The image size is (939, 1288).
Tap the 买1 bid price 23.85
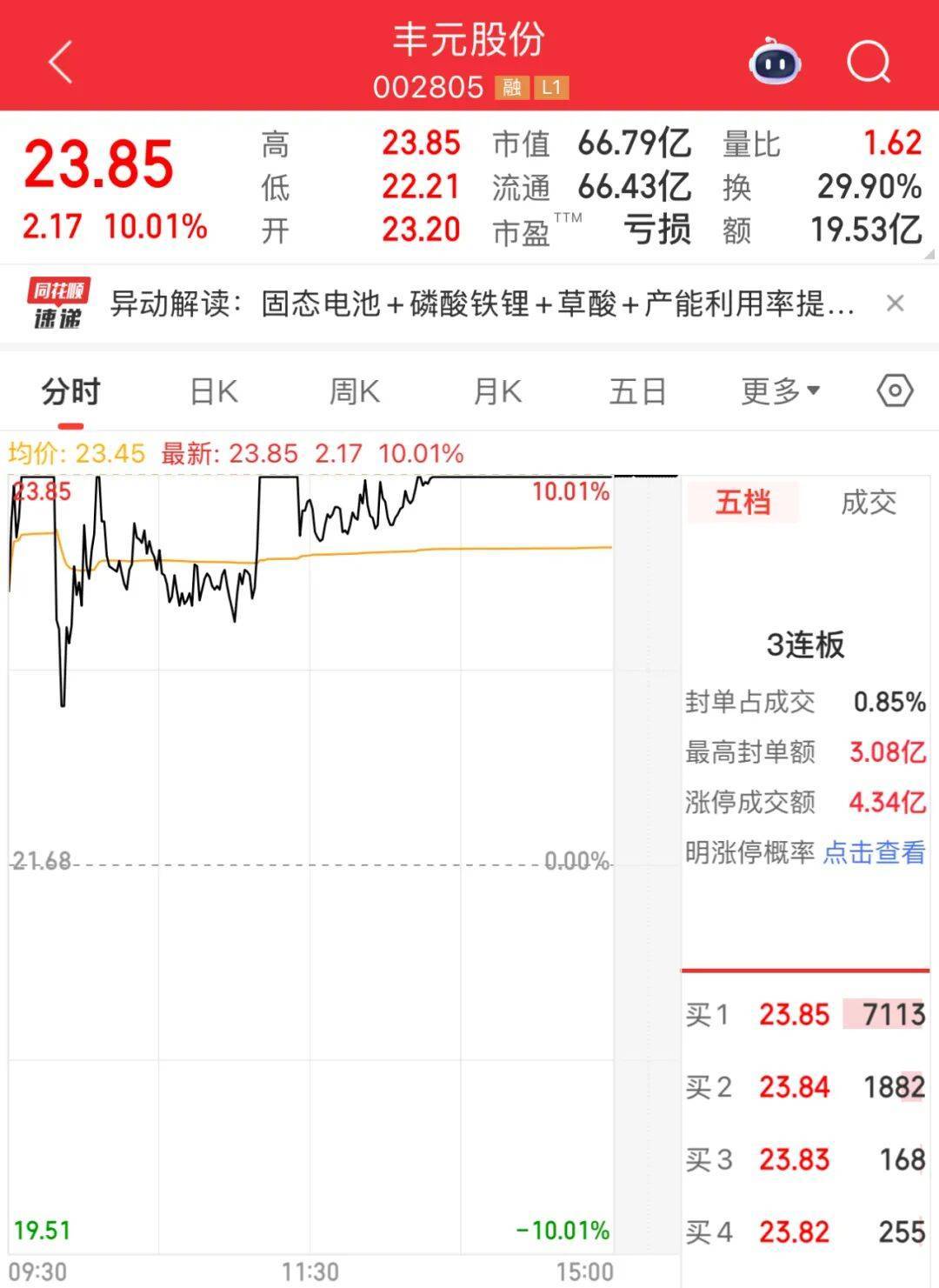pos(793,1014)
